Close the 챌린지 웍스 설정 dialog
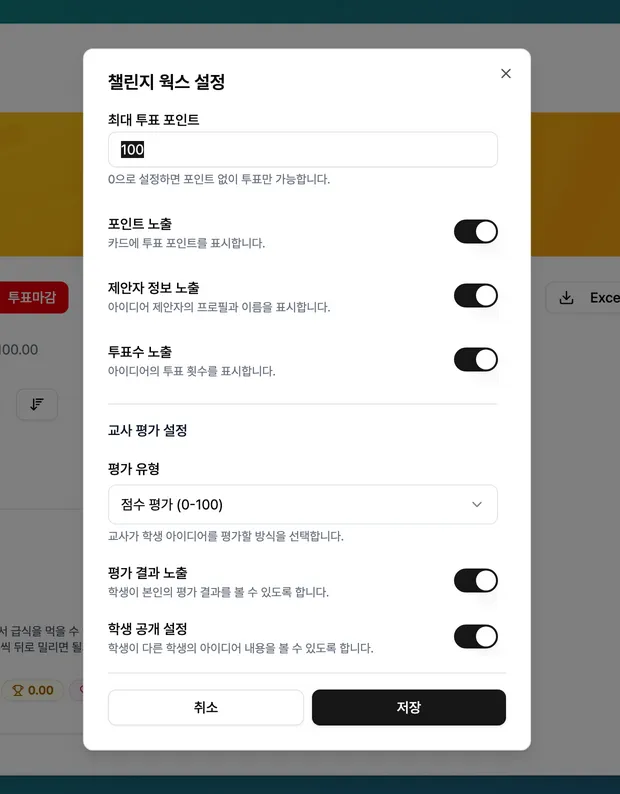This screenshot has width=620, height=794. tap(506, 73)
